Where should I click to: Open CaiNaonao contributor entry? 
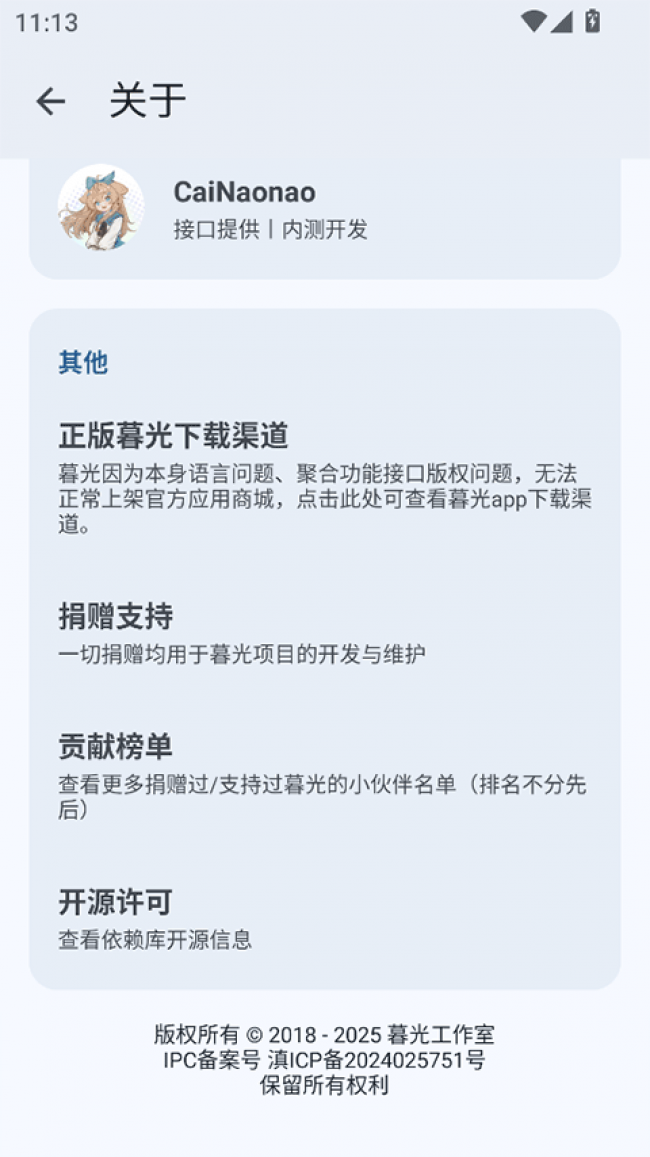coord(324,210)
